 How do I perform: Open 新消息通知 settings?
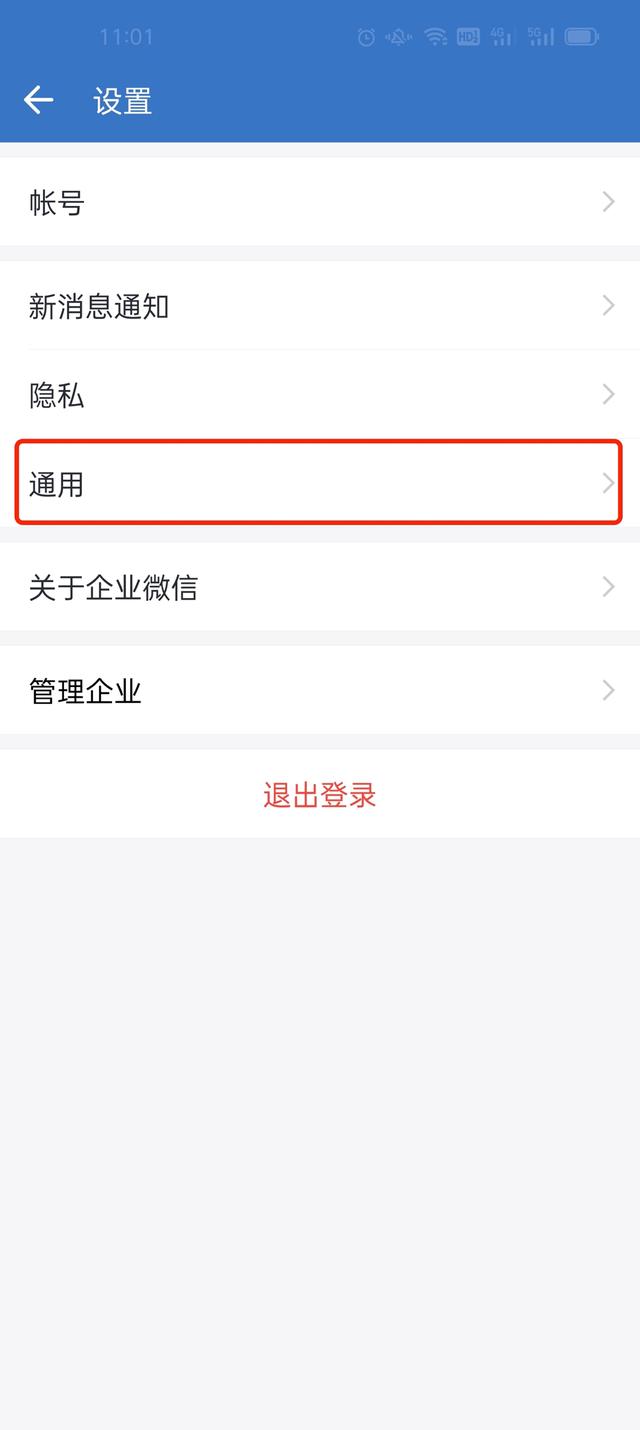click(x=320, y=306)
